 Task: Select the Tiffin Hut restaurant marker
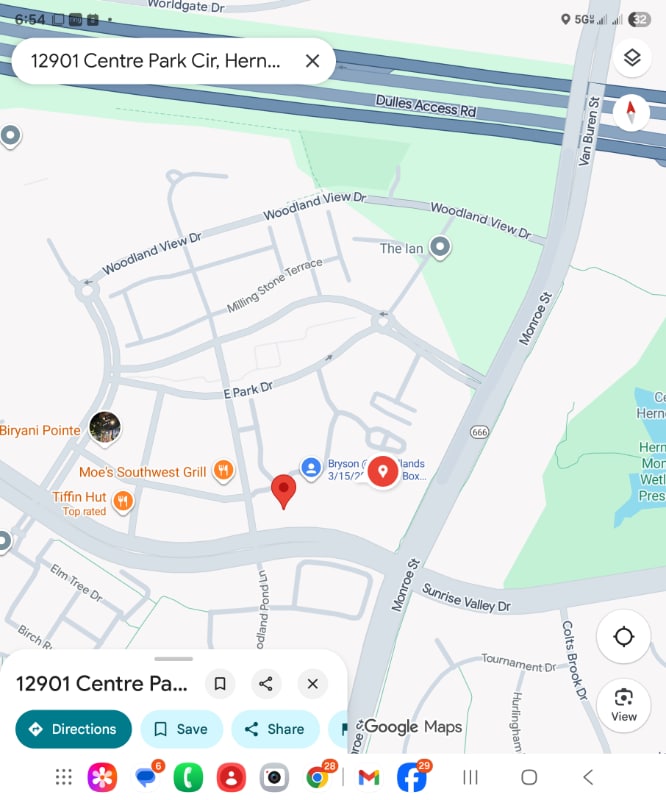(123, 500)
